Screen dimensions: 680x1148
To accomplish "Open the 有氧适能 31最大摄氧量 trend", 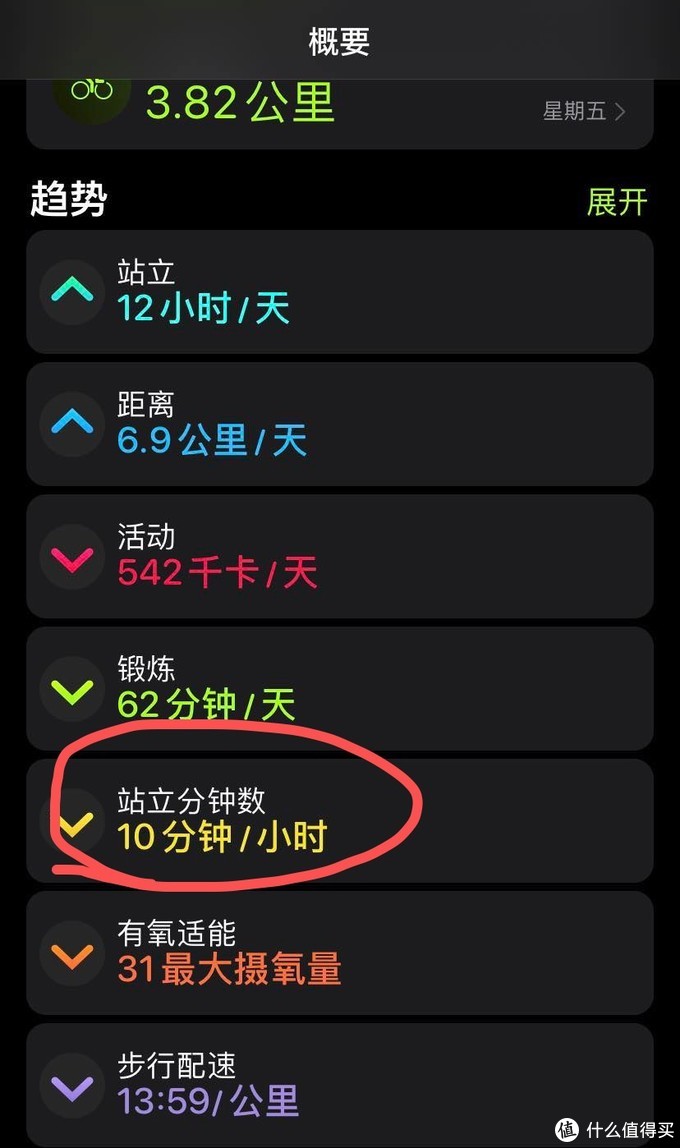I will click(340, 953).
